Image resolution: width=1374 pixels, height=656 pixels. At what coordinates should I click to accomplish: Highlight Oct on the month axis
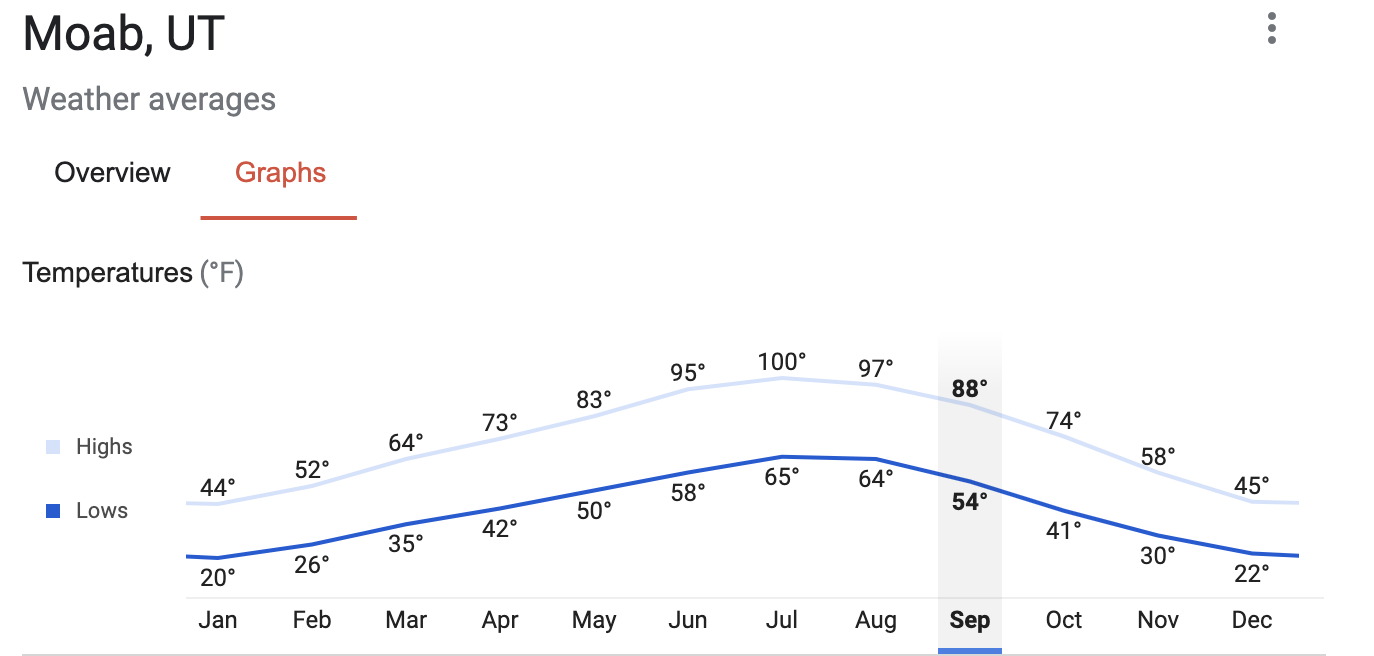pyautogui.click(x=1064, y=620)
